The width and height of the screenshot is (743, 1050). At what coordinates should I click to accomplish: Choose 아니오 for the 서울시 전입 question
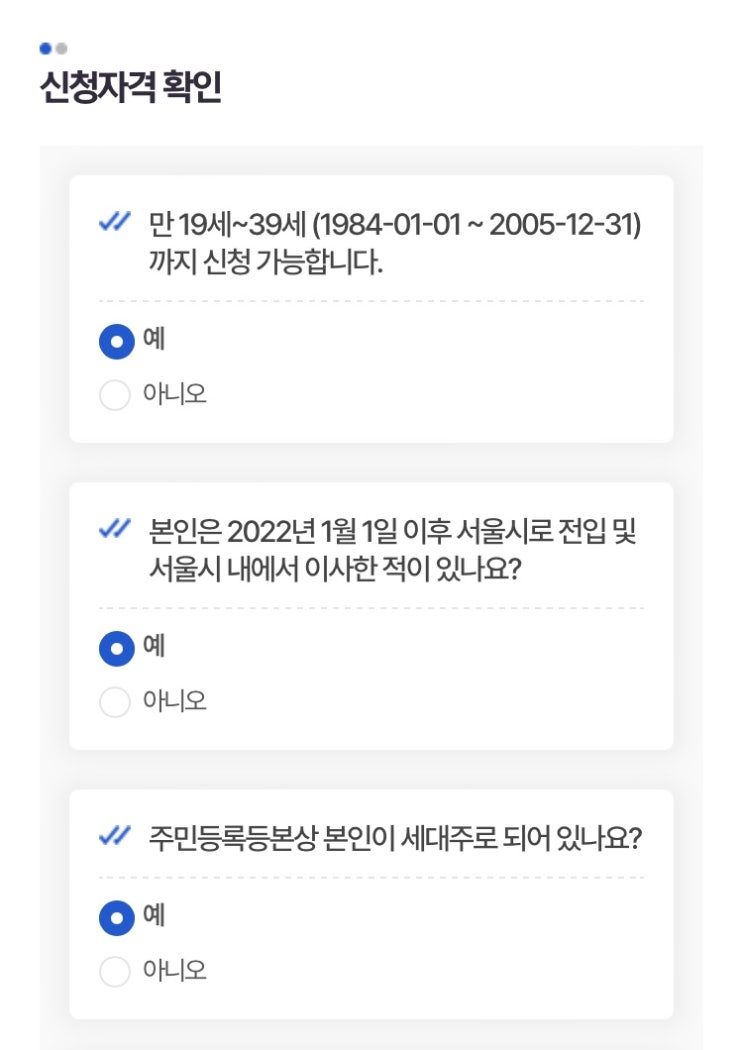(116, 702)
